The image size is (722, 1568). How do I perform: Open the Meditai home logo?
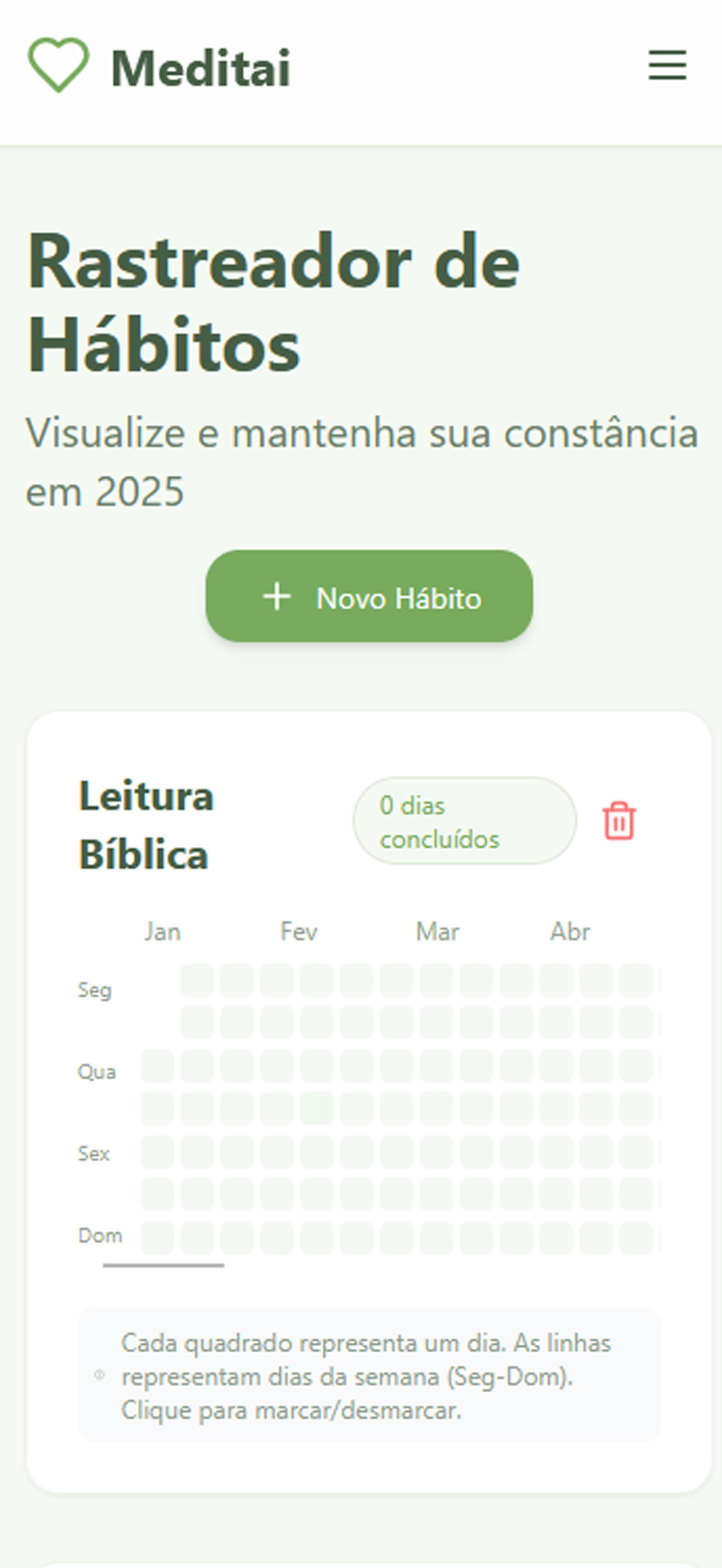pyautogui.click(x=159, y=67)
